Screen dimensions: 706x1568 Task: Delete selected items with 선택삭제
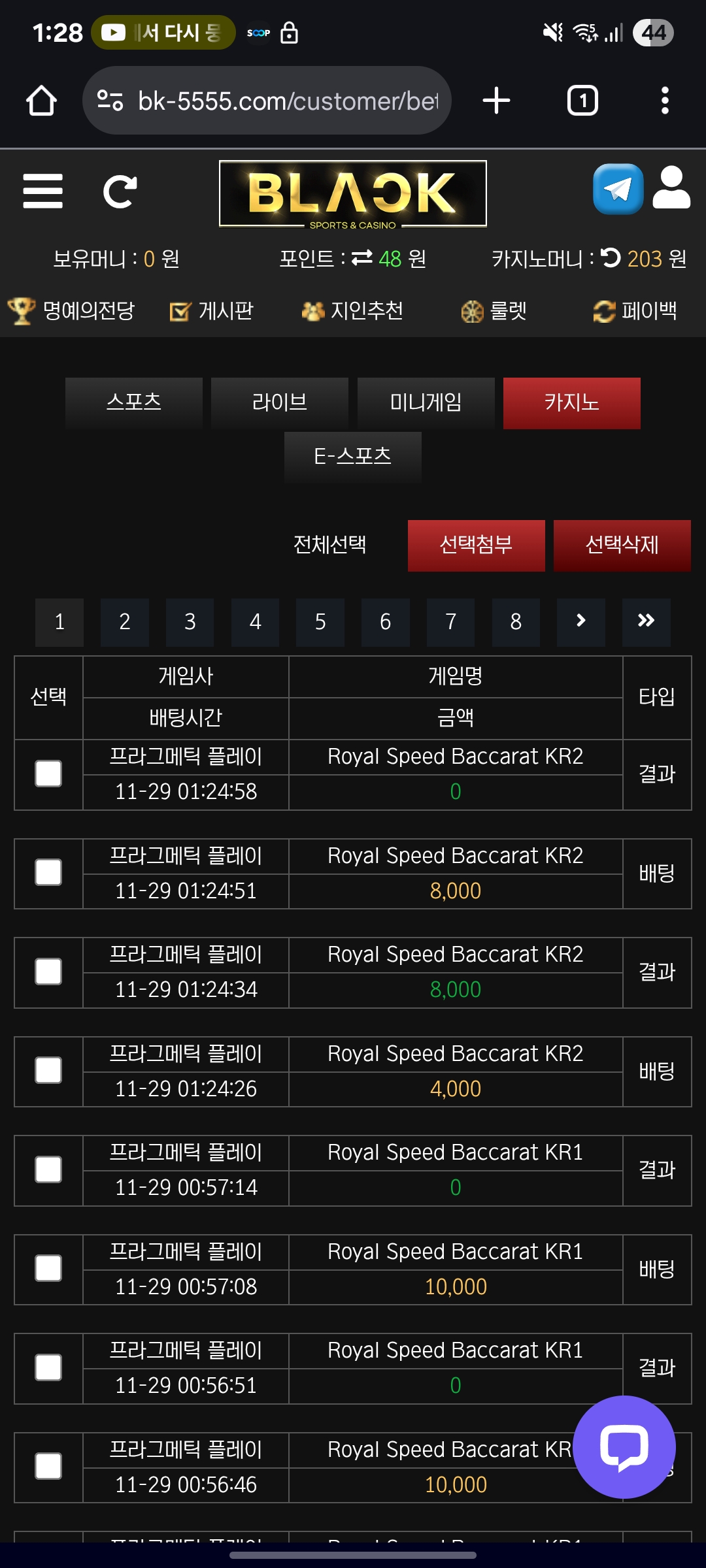point(622,546)
